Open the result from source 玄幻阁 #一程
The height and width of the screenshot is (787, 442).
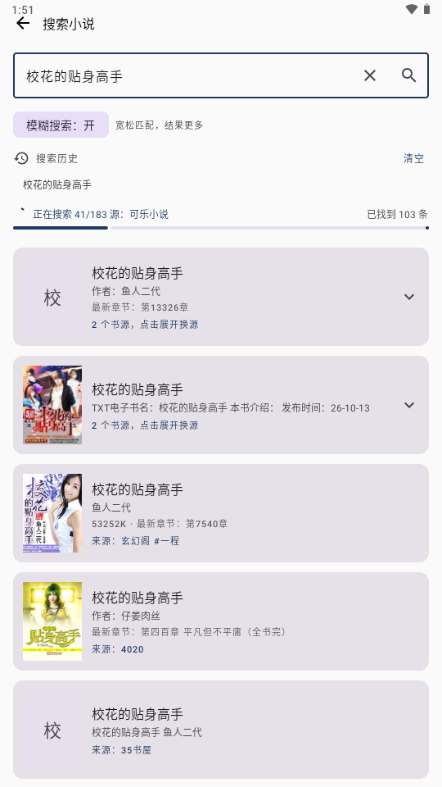click(221, 513)
